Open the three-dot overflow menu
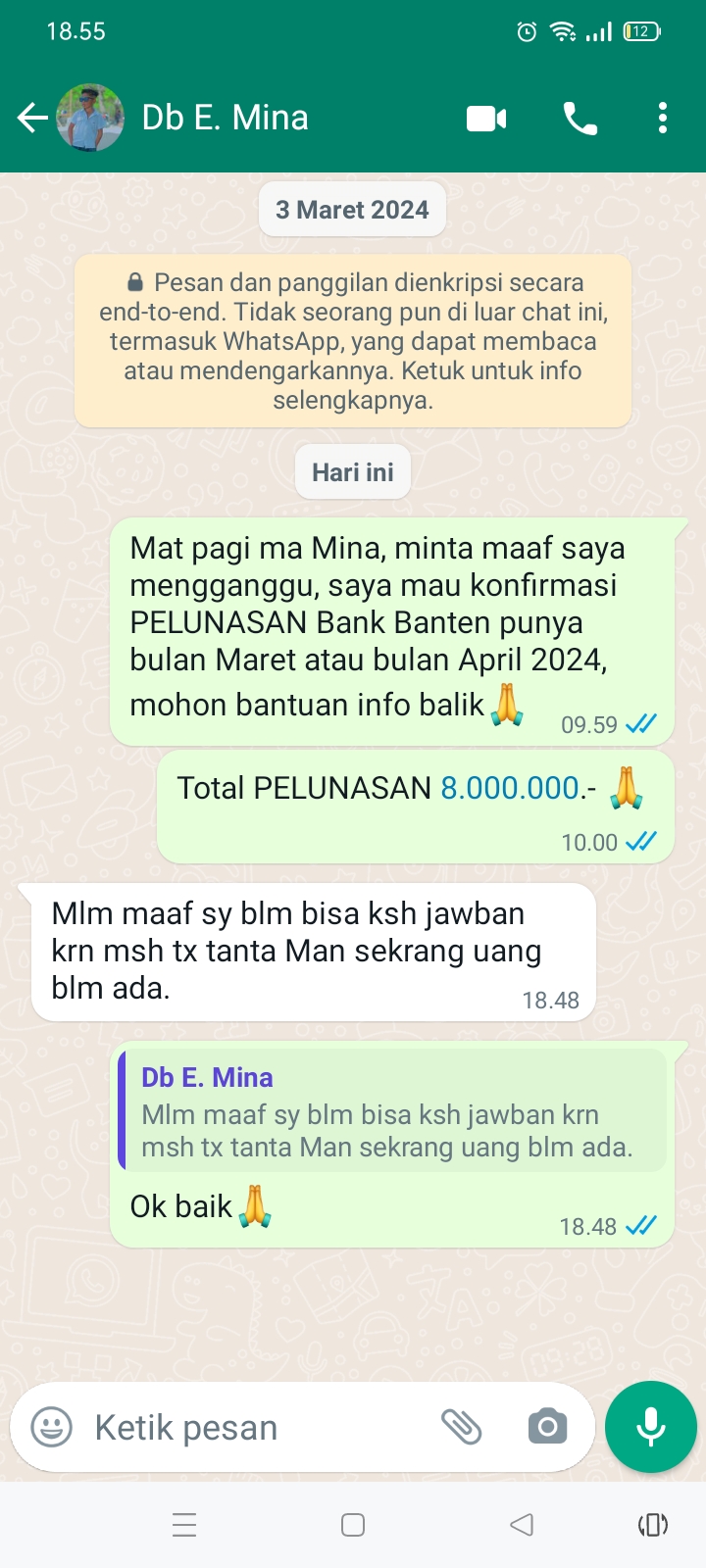Image resolution: width=706 pixels, height=1568 pixels. pyautogui.click(x=663, y=119)
